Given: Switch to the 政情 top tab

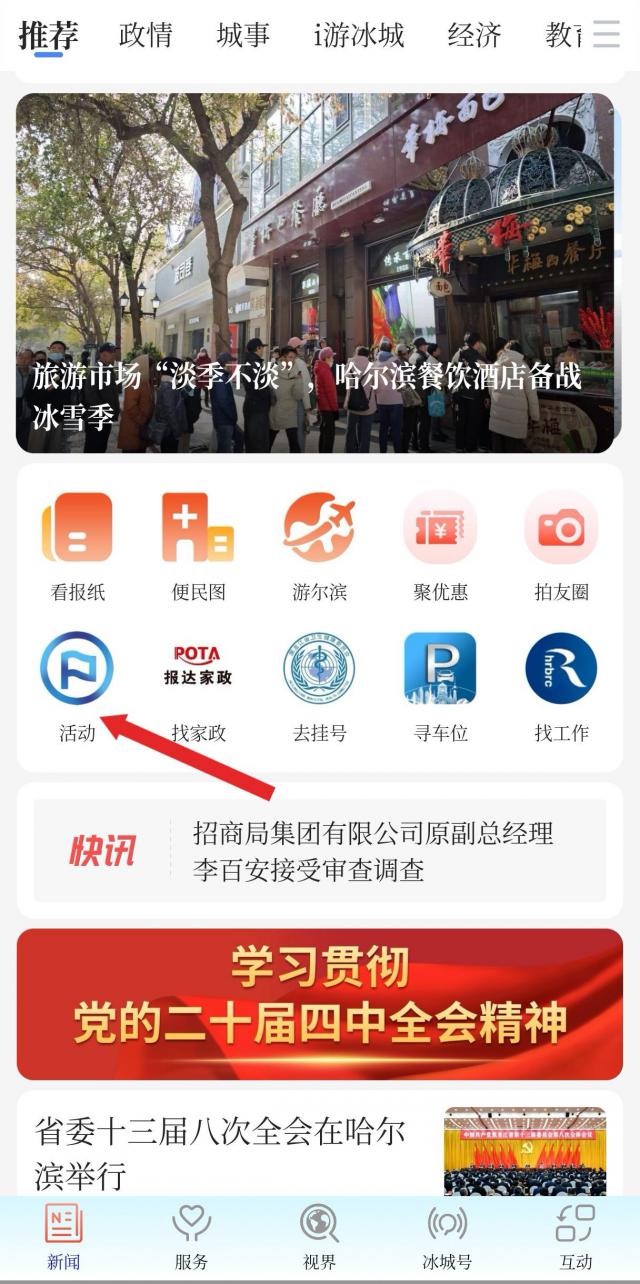Looking at the screenshot, I should click(145, 35).
